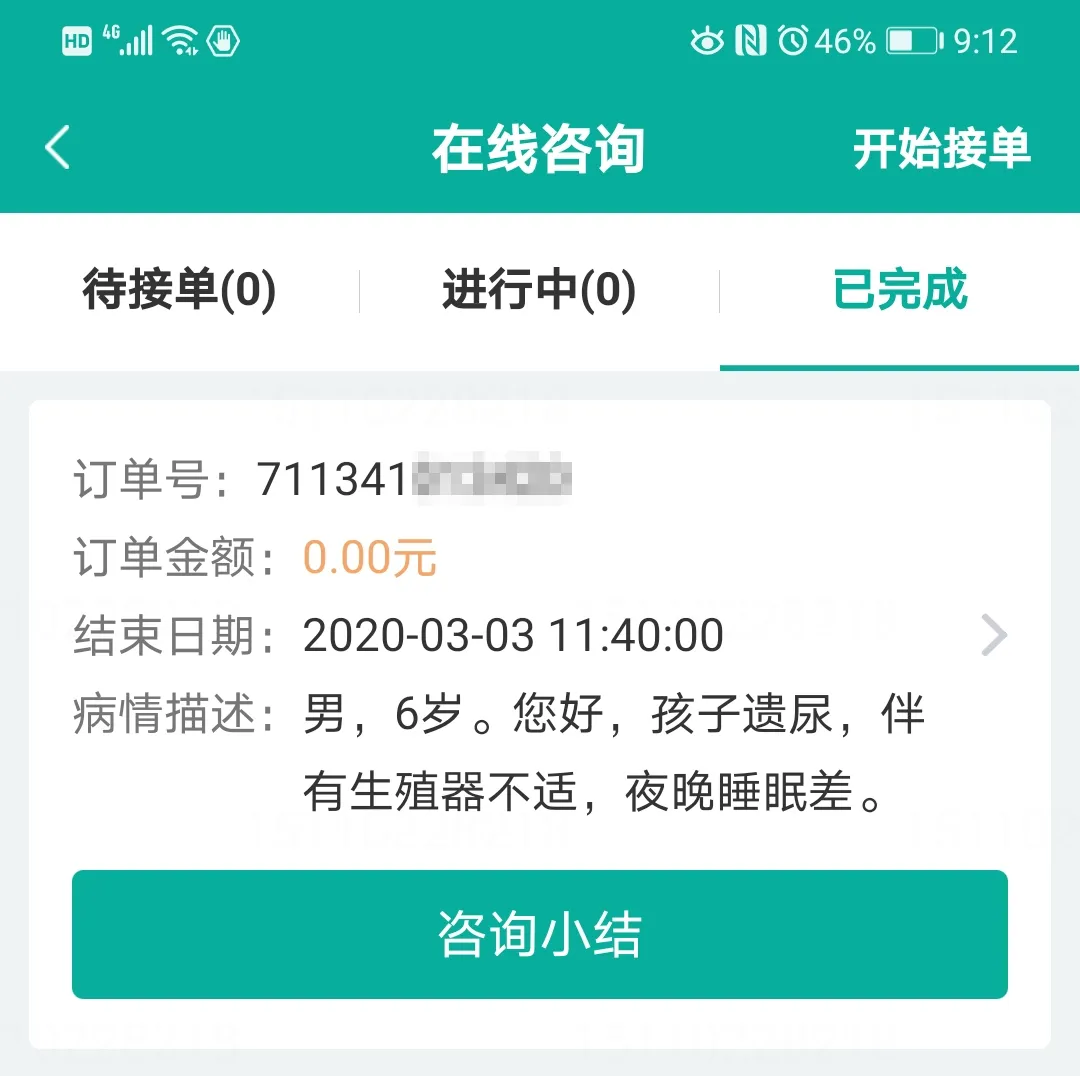The width and height of the screenshot is (1080, 1076).
Task: Switch to the 进行中(0) tab
Action: click(x=539, y=291)
